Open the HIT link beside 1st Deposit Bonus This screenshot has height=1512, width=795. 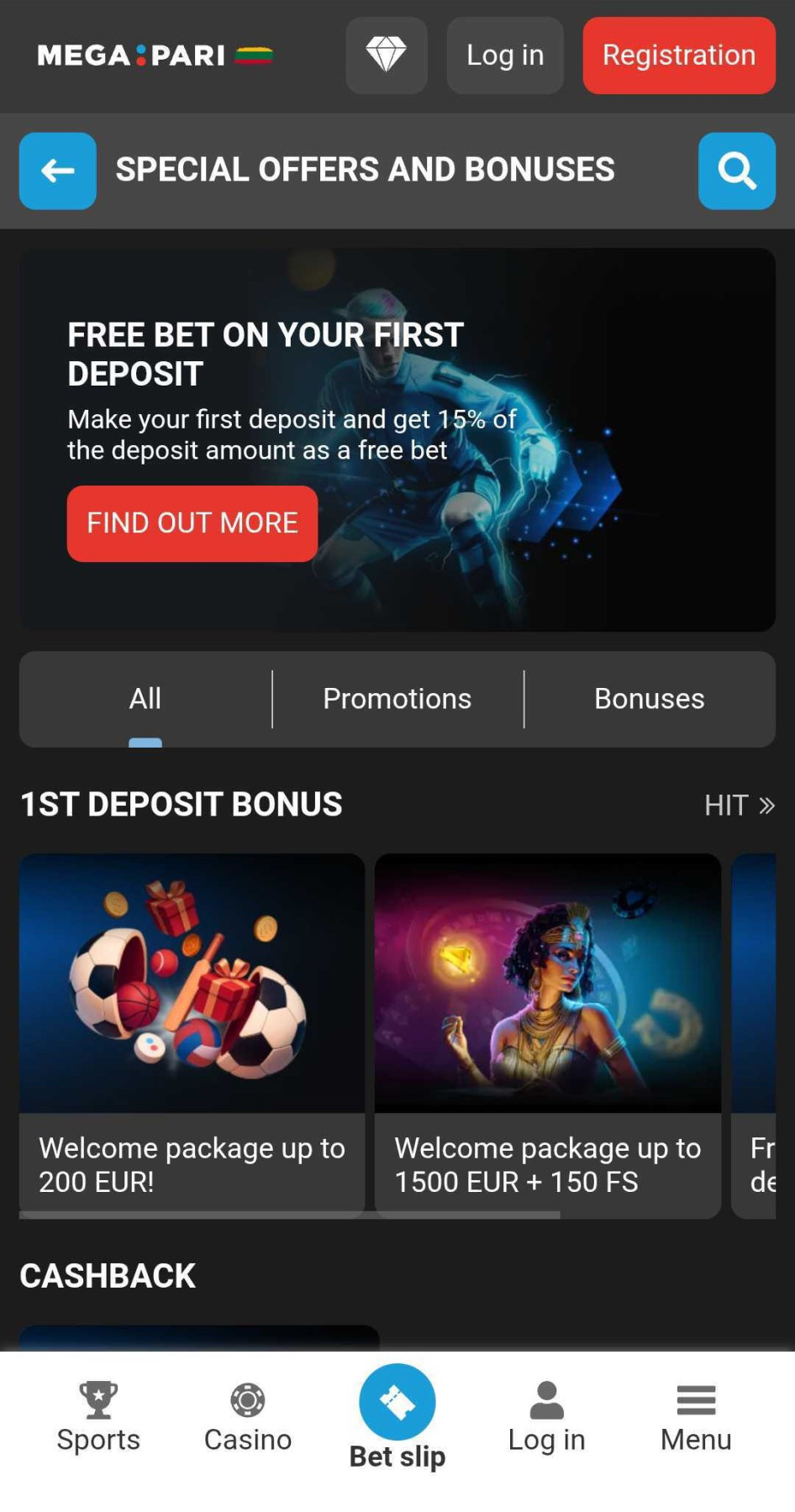pyautogui.click(x=740, y=806)
